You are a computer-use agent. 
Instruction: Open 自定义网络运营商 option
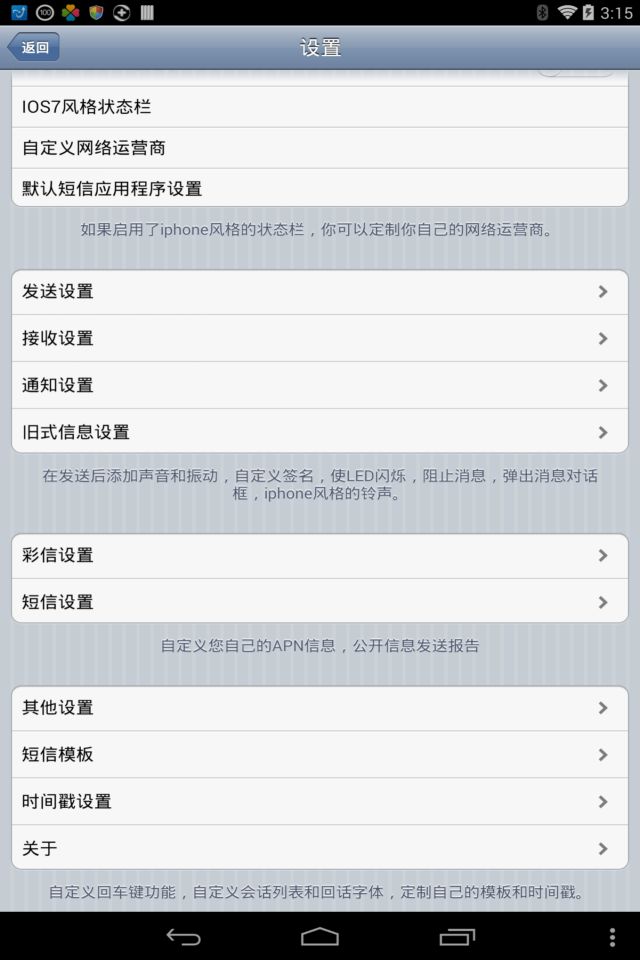point(320,147)
